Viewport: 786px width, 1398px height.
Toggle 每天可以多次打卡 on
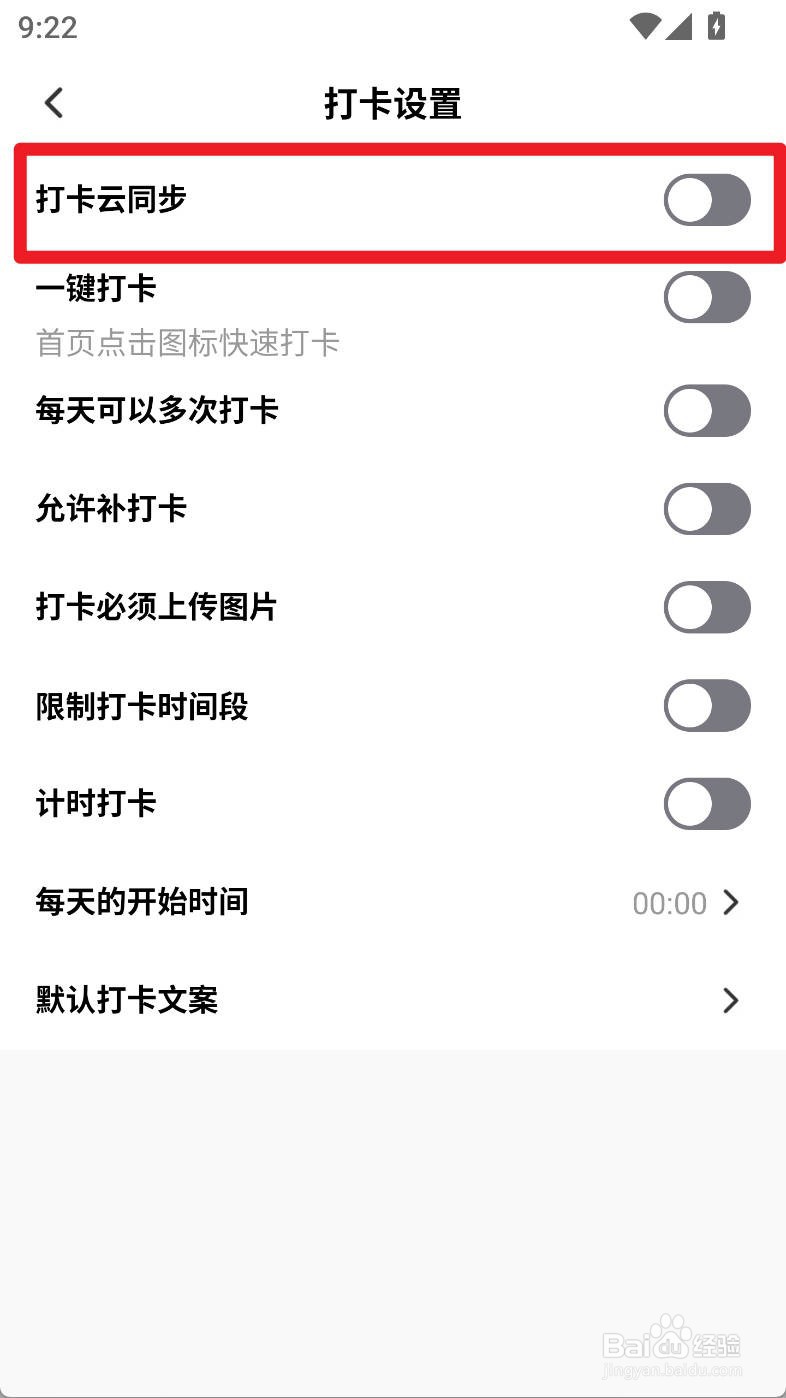click(x=707, y=410)
